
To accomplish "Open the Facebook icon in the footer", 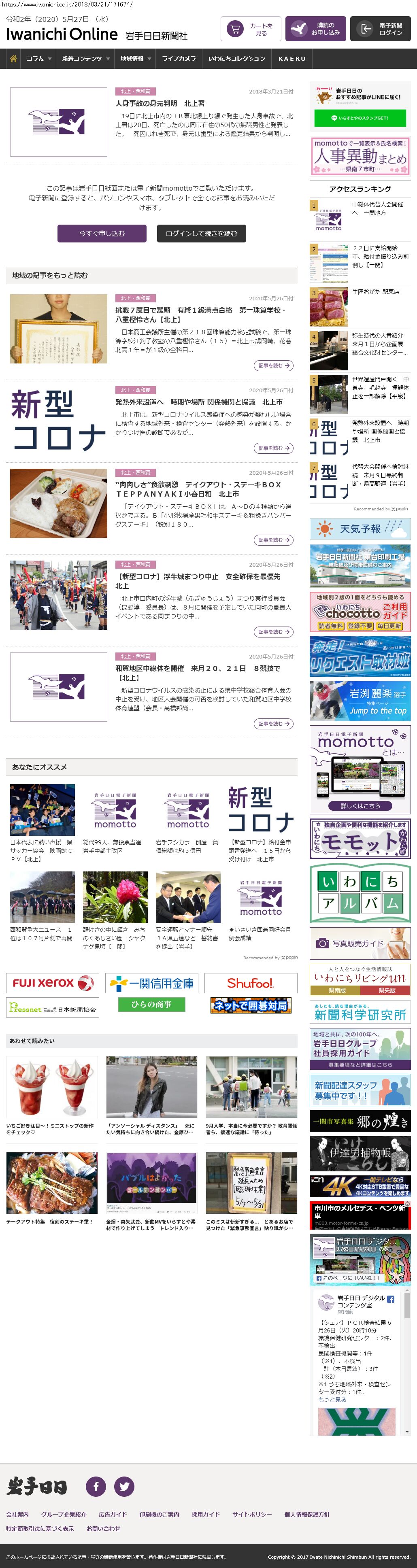I will (96, 1486).
